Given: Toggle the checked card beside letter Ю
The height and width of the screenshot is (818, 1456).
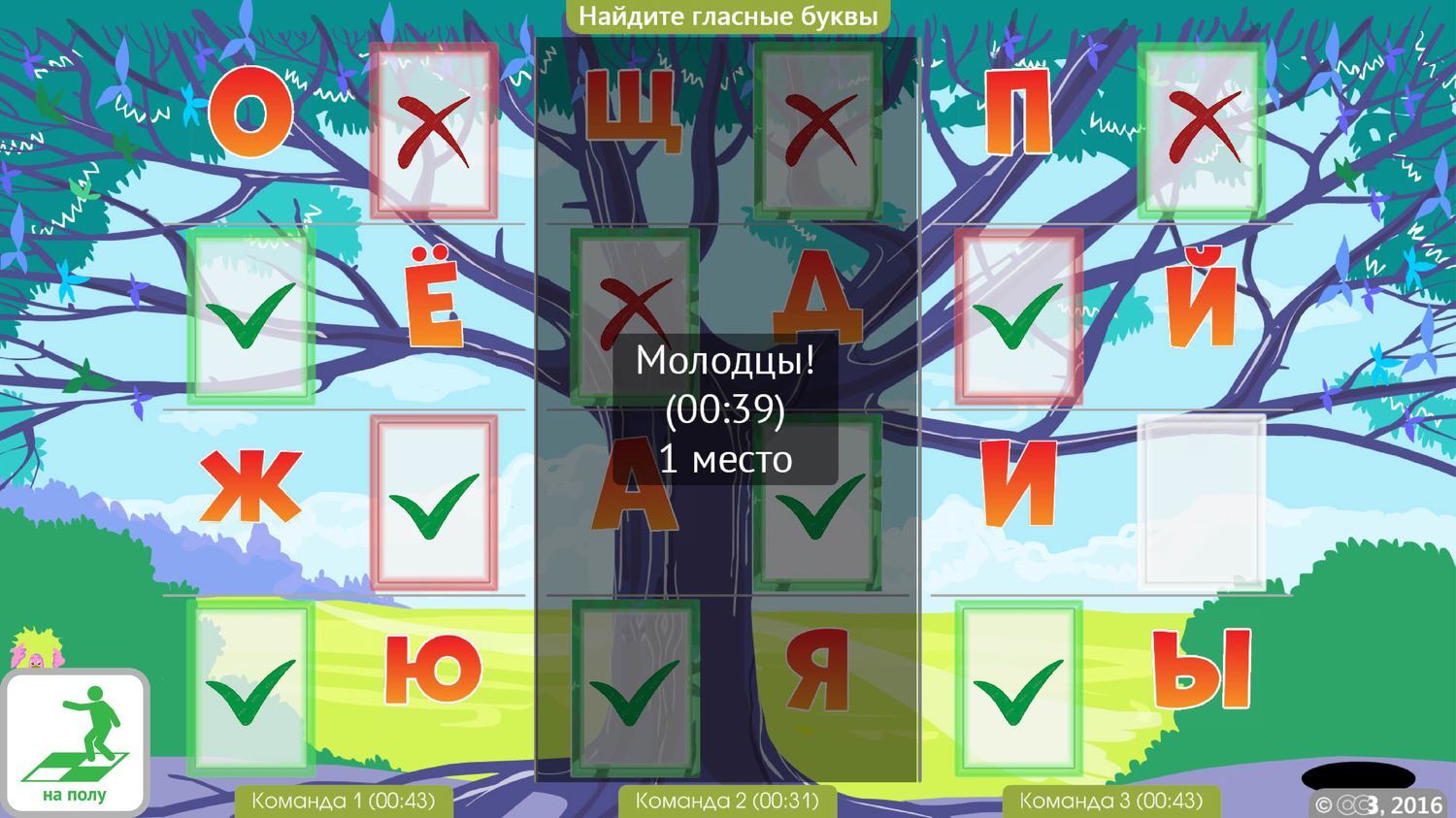Looking at the screenshot, I should (250, 689).
